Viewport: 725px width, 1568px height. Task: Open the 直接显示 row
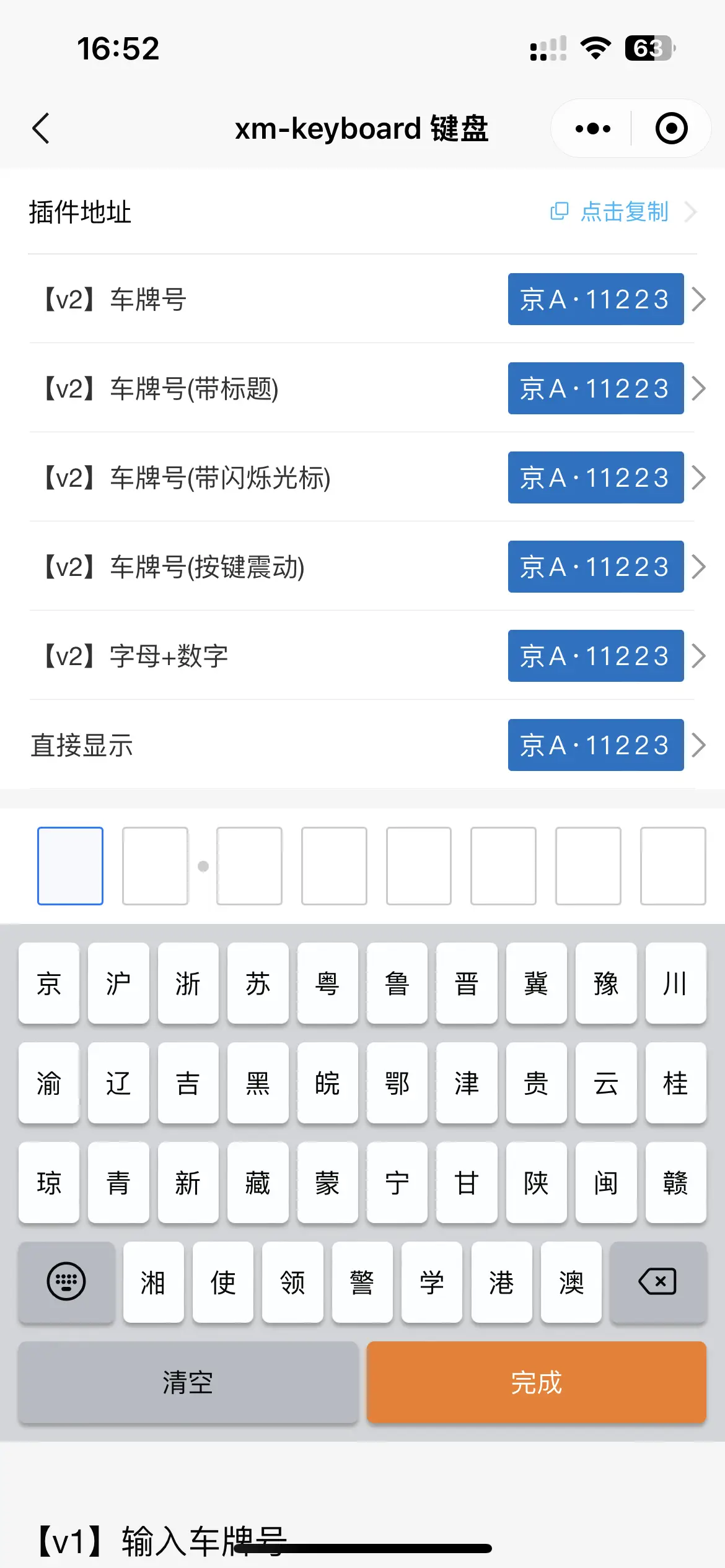(362, 745)
